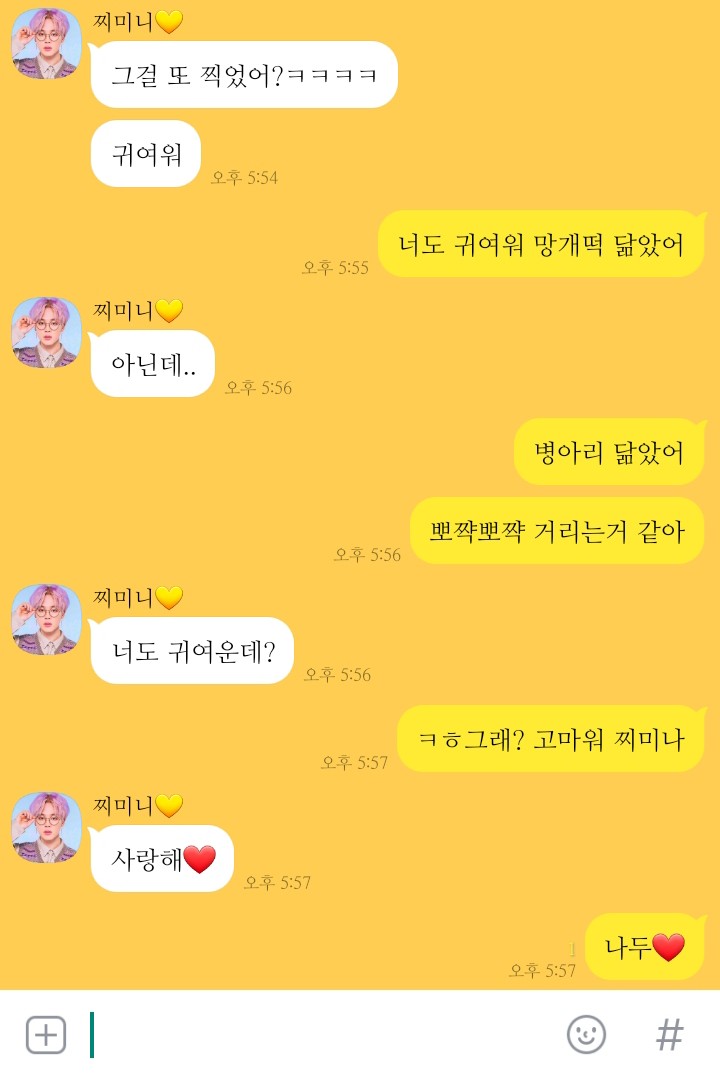Open 찌미니's profile picture beside '그걸 또 찍었어?'
The width and height of the screenshot is (720, 1080).
pyautogui.click(x=46, y=44)
